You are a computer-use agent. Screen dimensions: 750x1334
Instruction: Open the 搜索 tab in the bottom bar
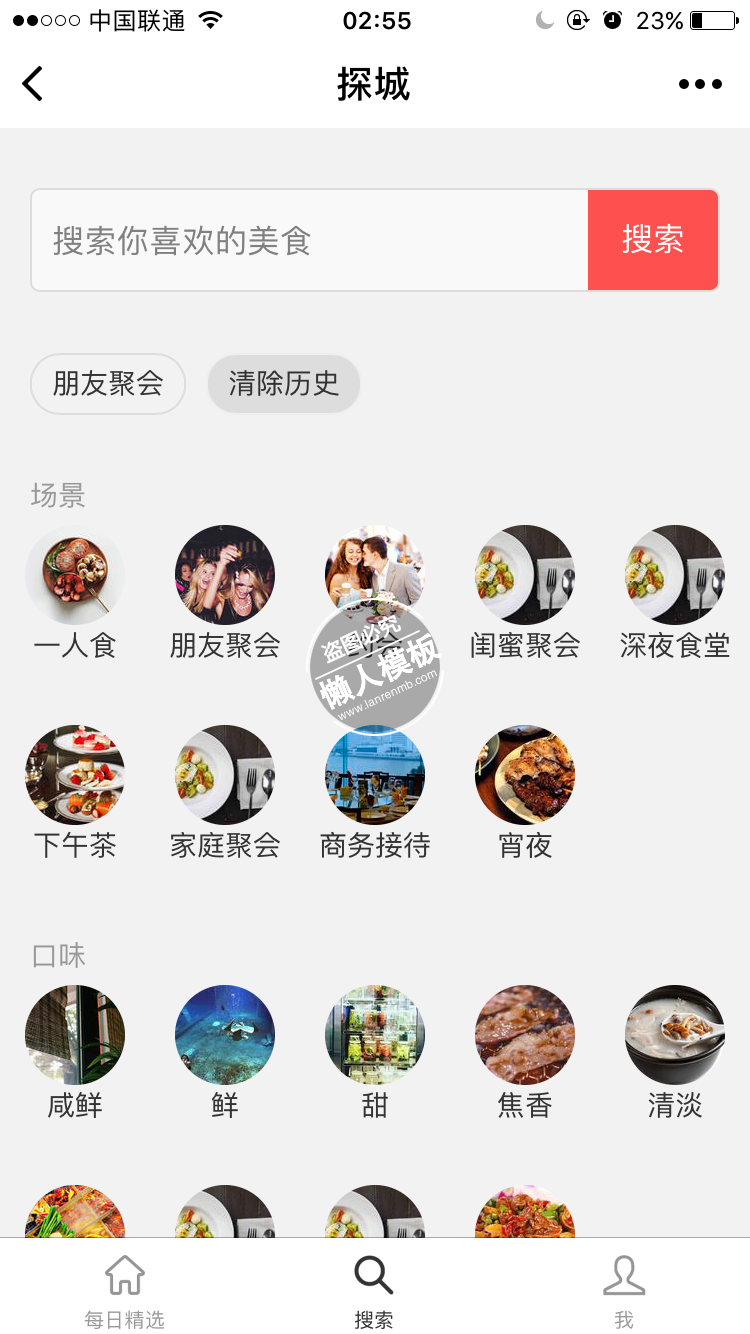tap(374, 1291)
